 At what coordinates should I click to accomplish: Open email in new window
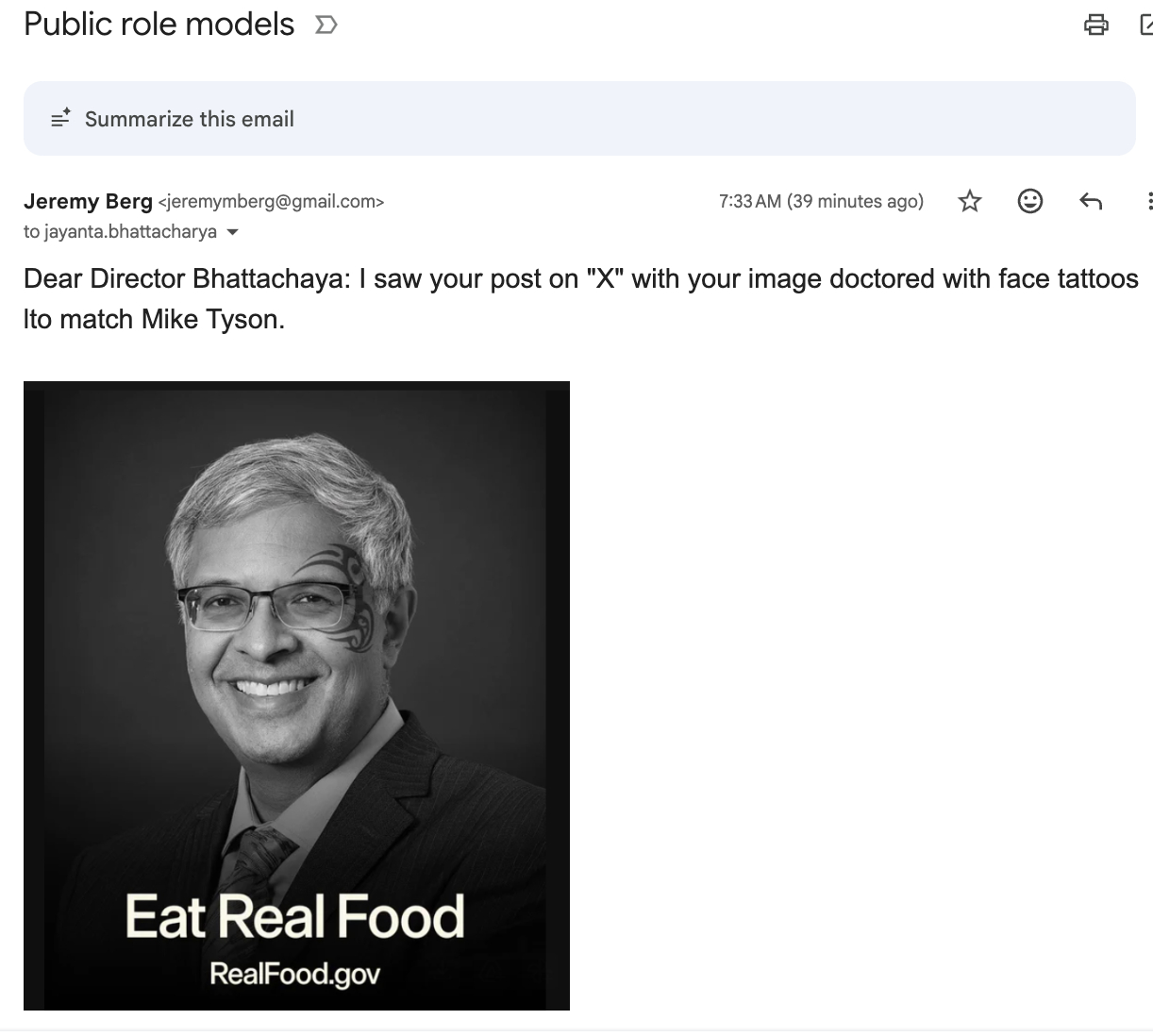pyautogui.click(x=1145, y=25)
